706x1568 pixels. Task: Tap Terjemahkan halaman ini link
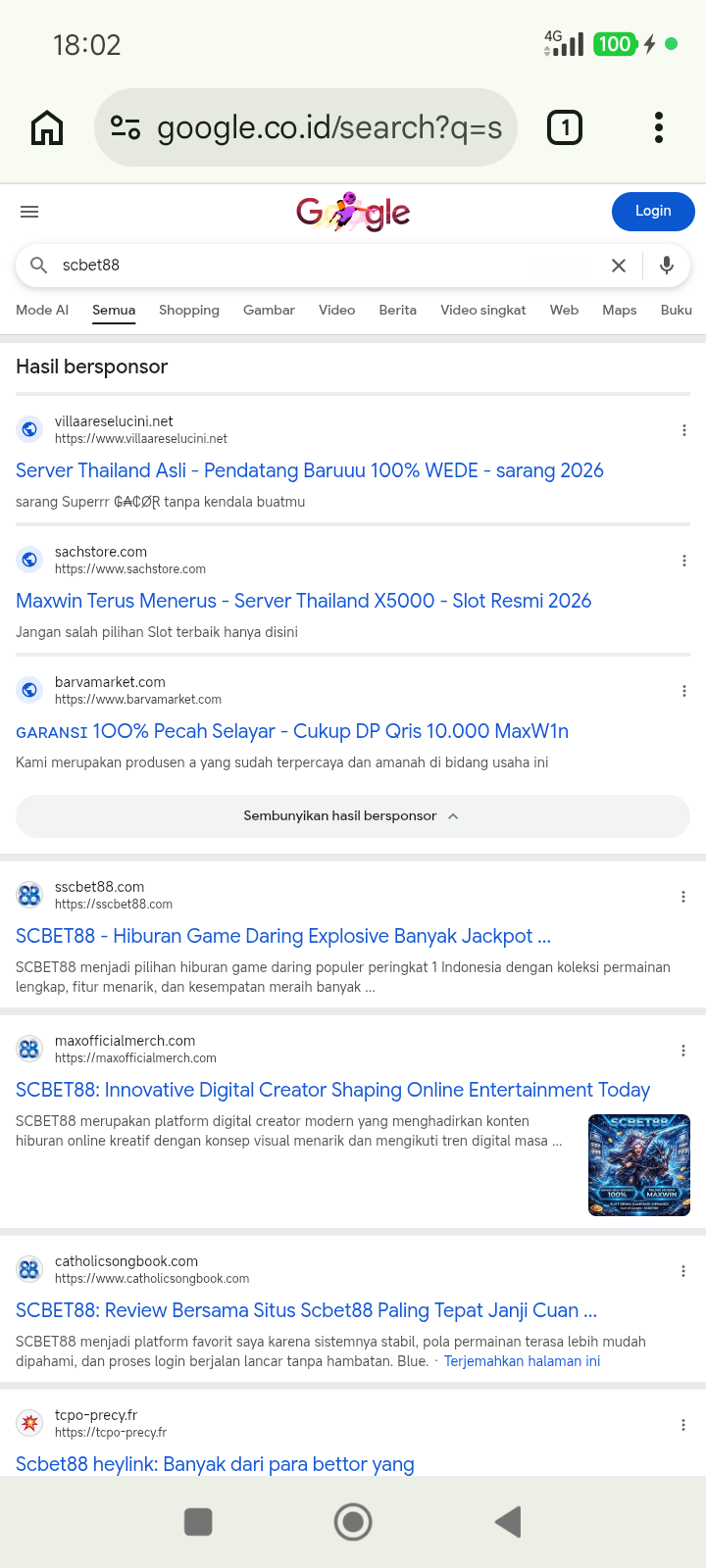tap(522, 1361)
